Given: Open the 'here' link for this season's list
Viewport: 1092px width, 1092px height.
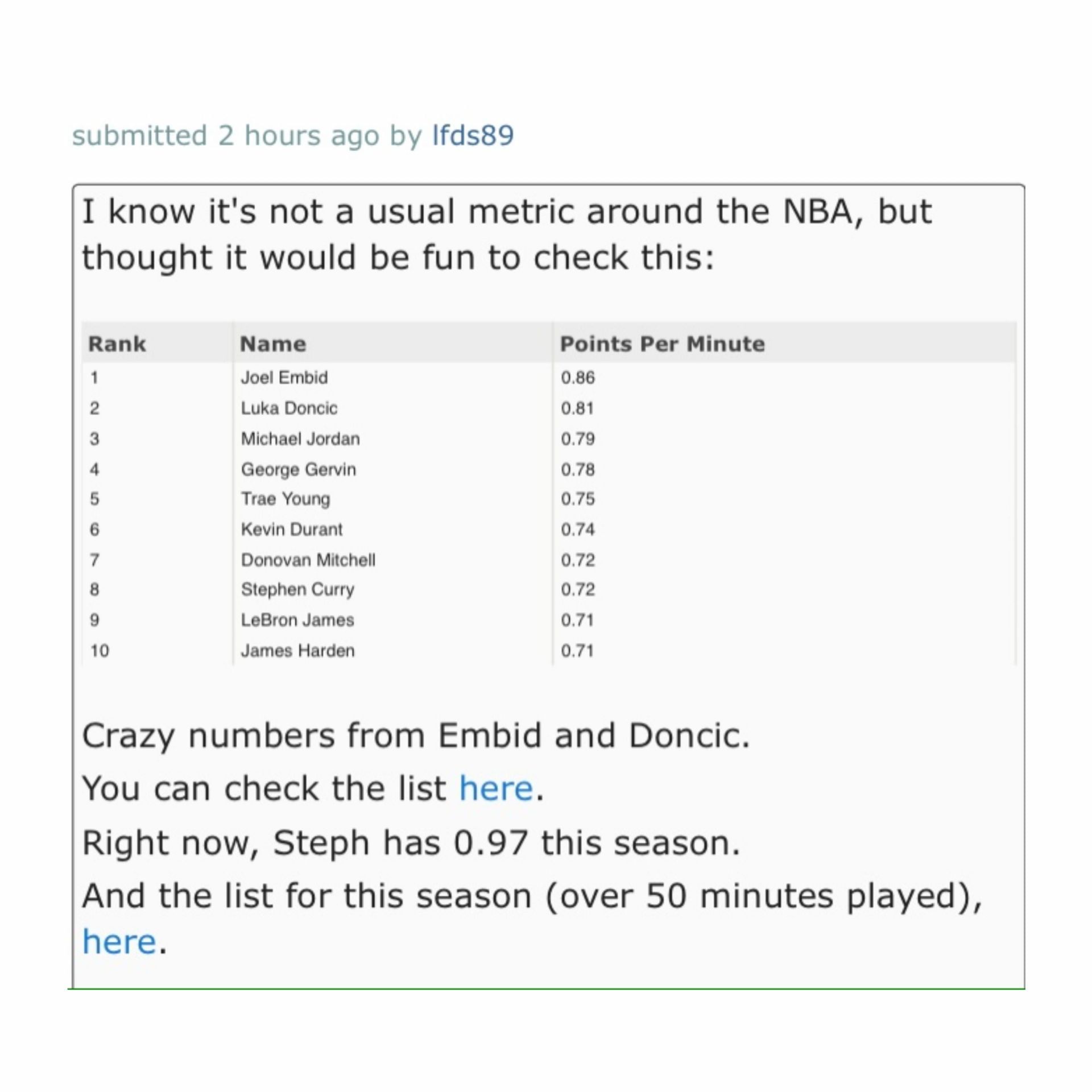Looking at the screenshot, I should click(119, 942).
